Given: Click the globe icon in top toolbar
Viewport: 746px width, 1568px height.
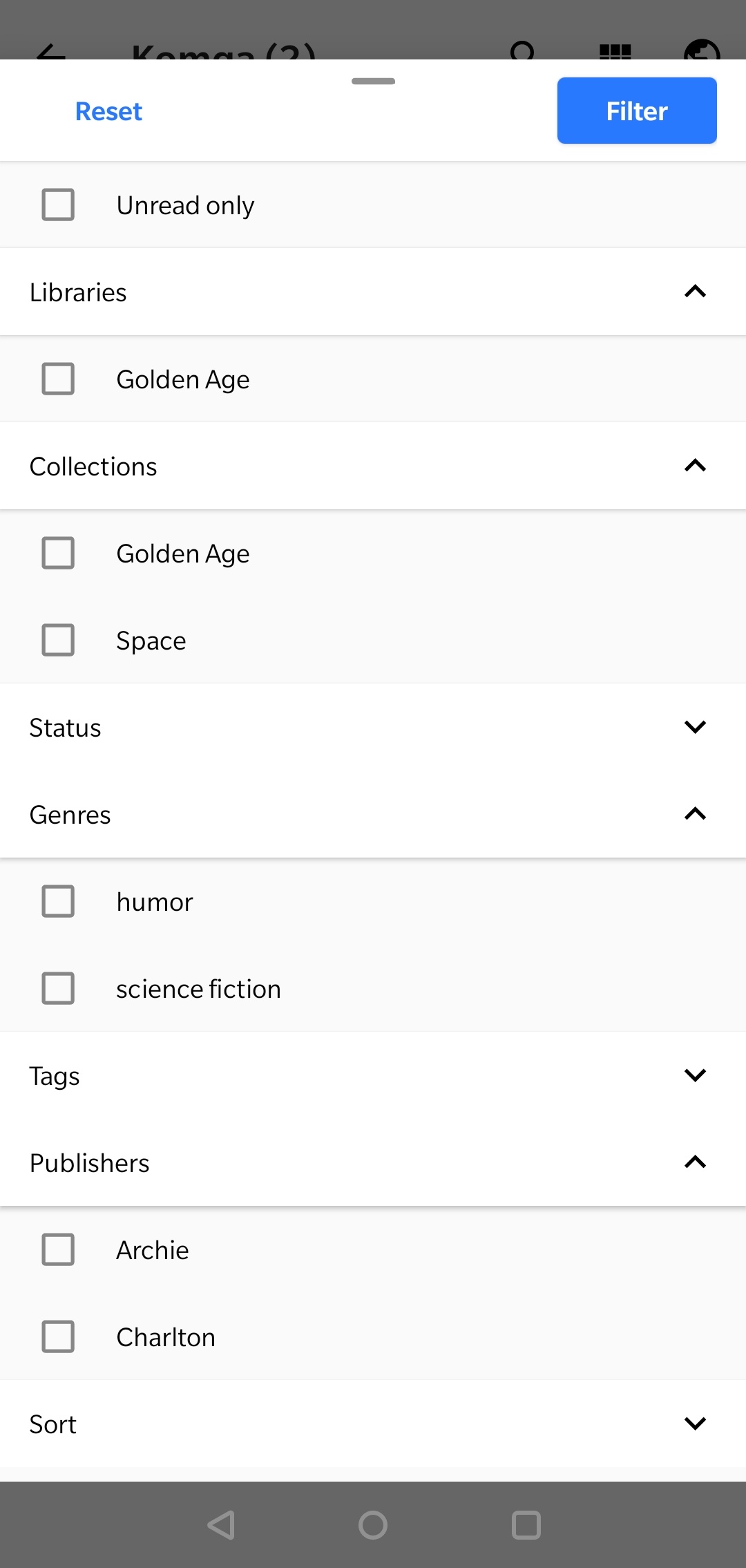Looking at the screenshot, I should [702, 52].
